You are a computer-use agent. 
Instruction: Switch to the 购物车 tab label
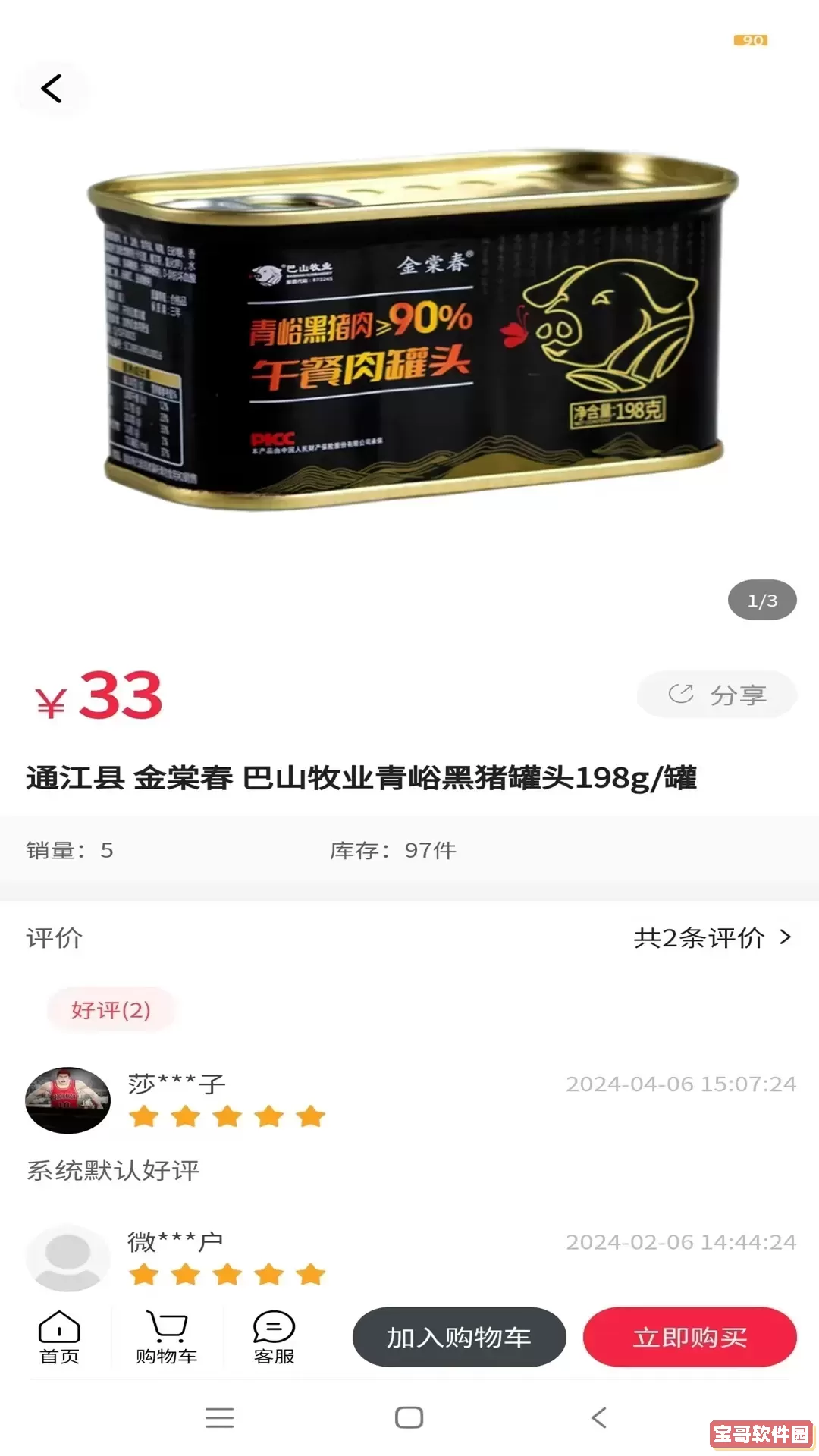(166, 1354)
